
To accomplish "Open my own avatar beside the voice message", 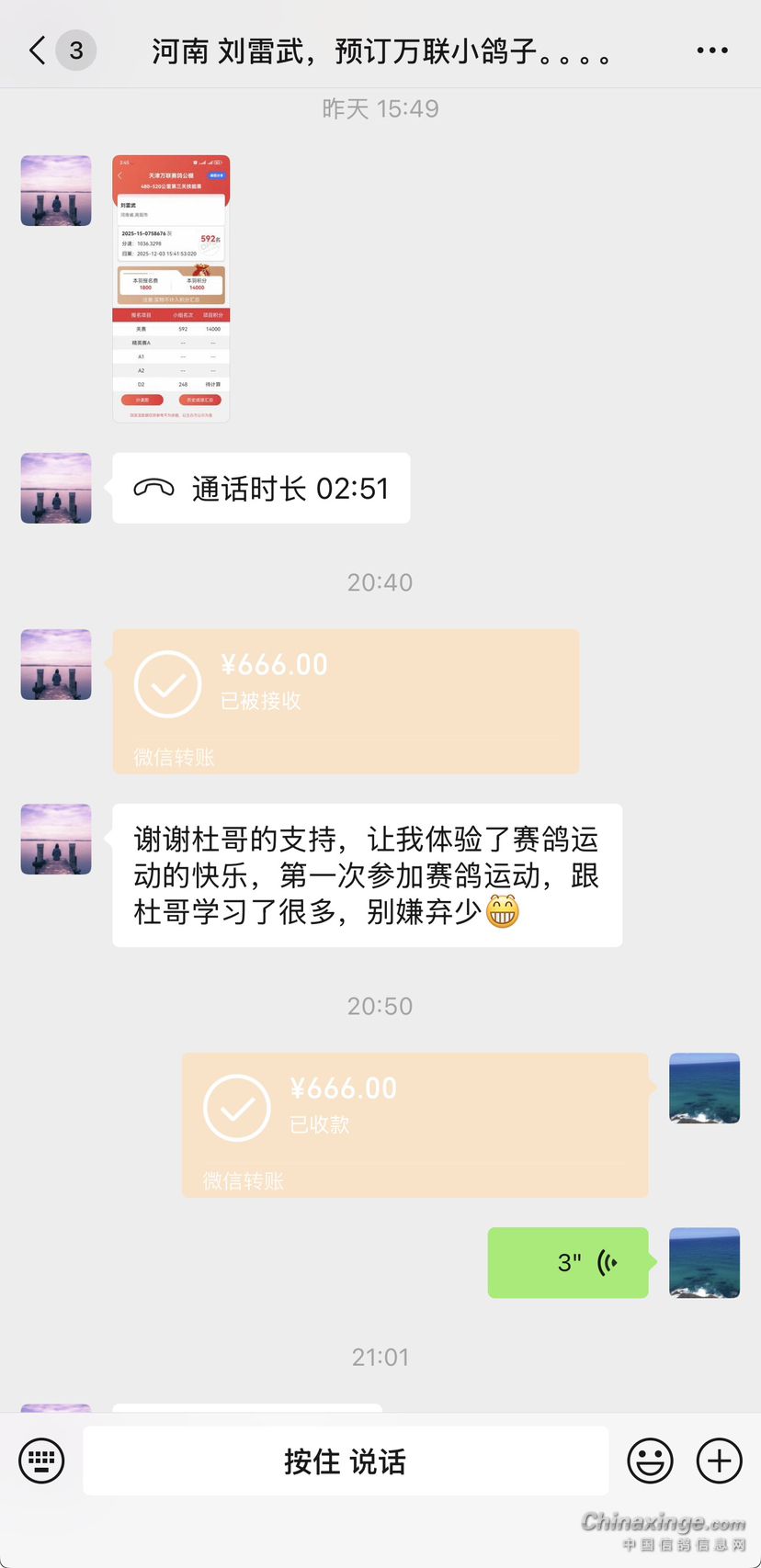I will [704, 1263].
